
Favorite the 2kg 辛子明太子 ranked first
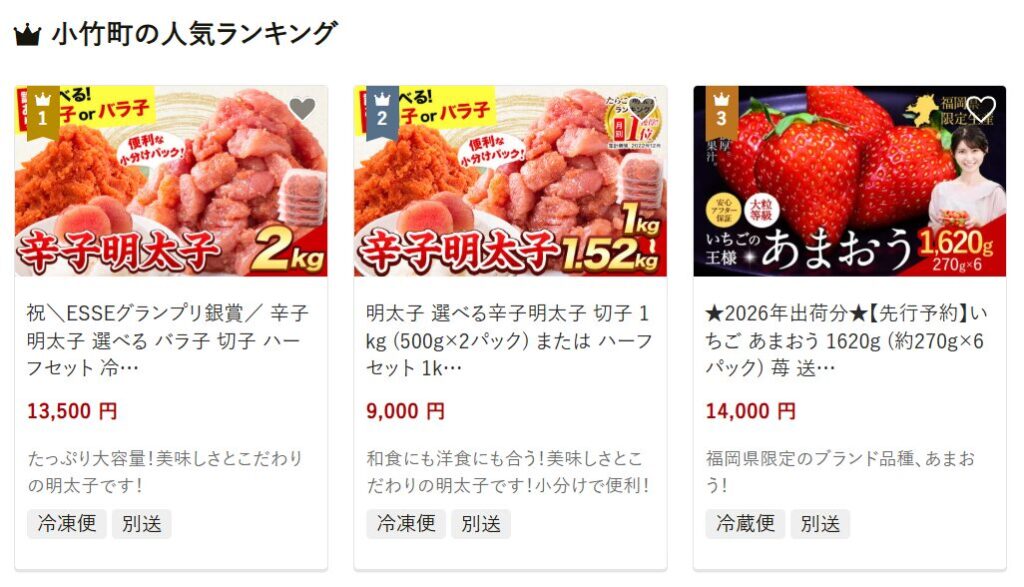302,109
